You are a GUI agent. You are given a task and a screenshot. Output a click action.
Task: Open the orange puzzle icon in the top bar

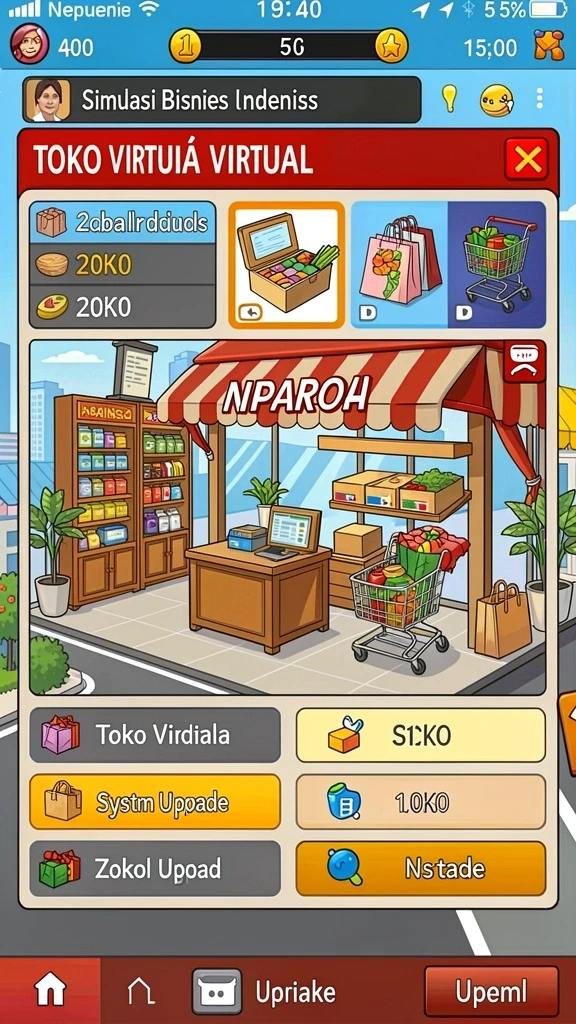549,46
